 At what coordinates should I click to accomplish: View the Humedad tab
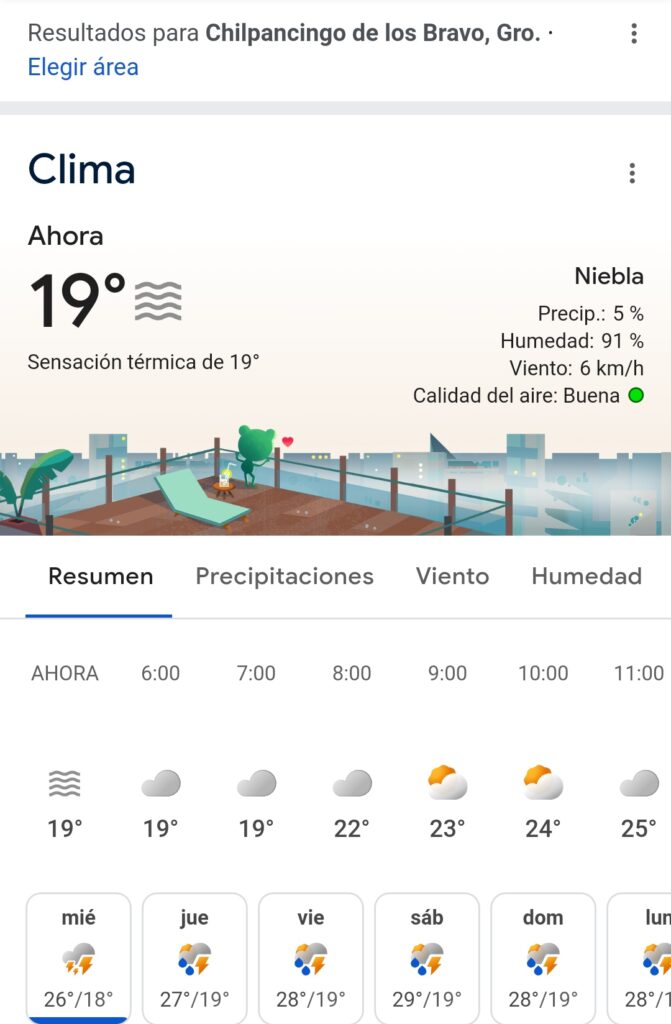click(x=586, y=577)
